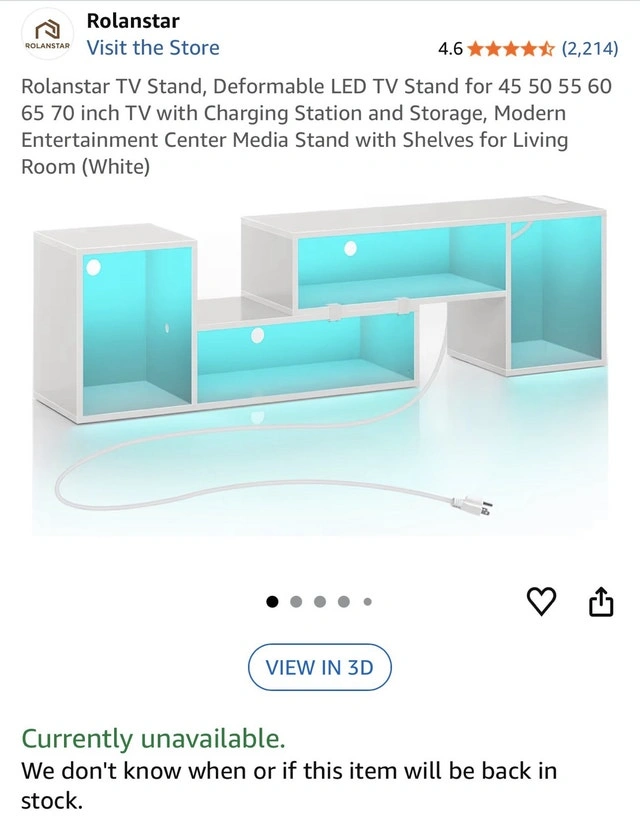The width and height of the screenshot is (640, 819).
Task: Open the 2,214 customer ratings
Action: [590, 49]
